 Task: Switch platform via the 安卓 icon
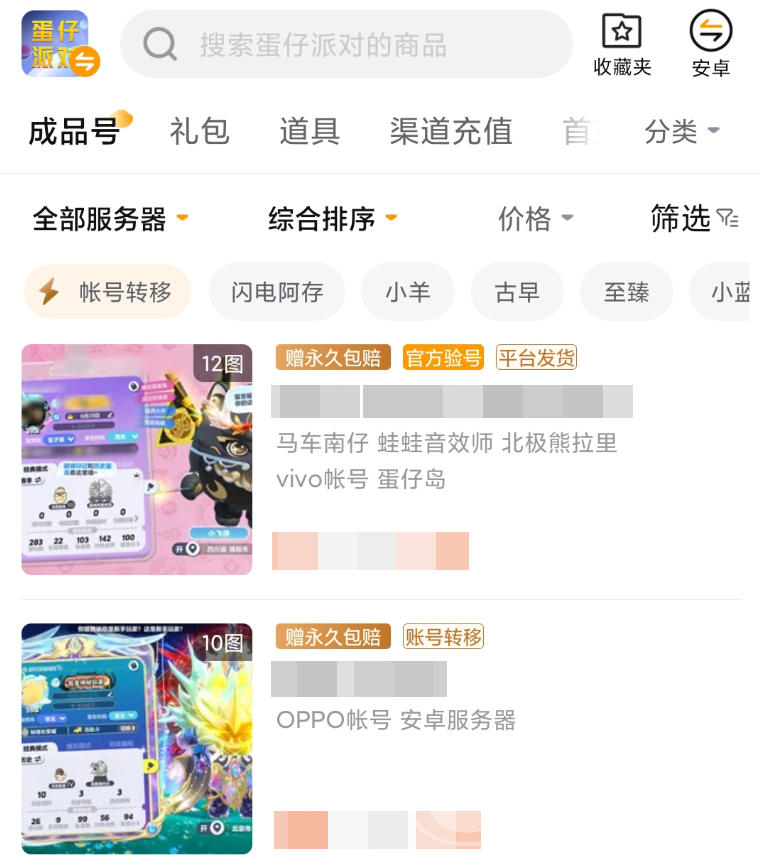coord(711,45)
